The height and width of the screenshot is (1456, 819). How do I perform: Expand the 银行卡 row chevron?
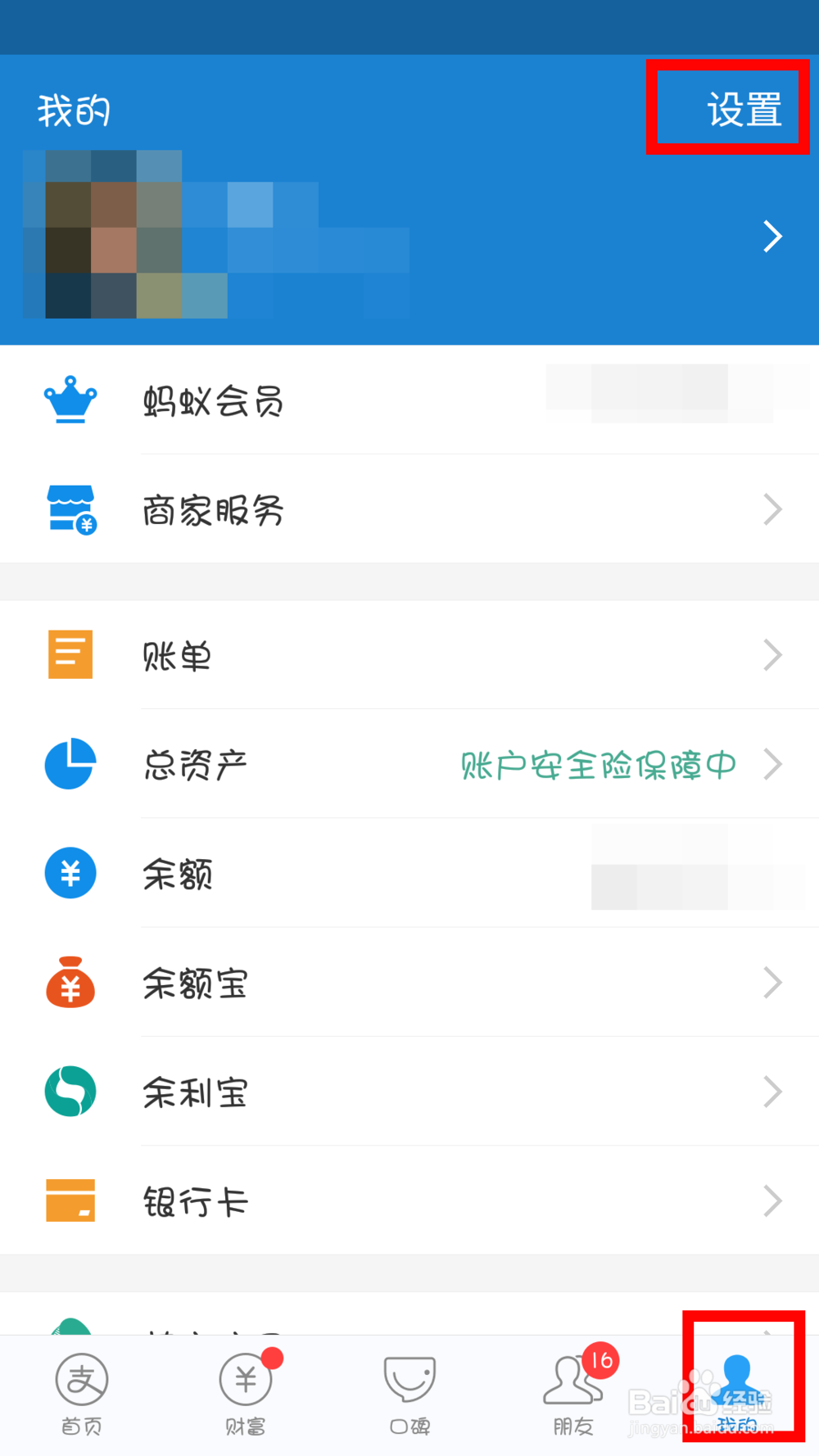pos(771,1201)
